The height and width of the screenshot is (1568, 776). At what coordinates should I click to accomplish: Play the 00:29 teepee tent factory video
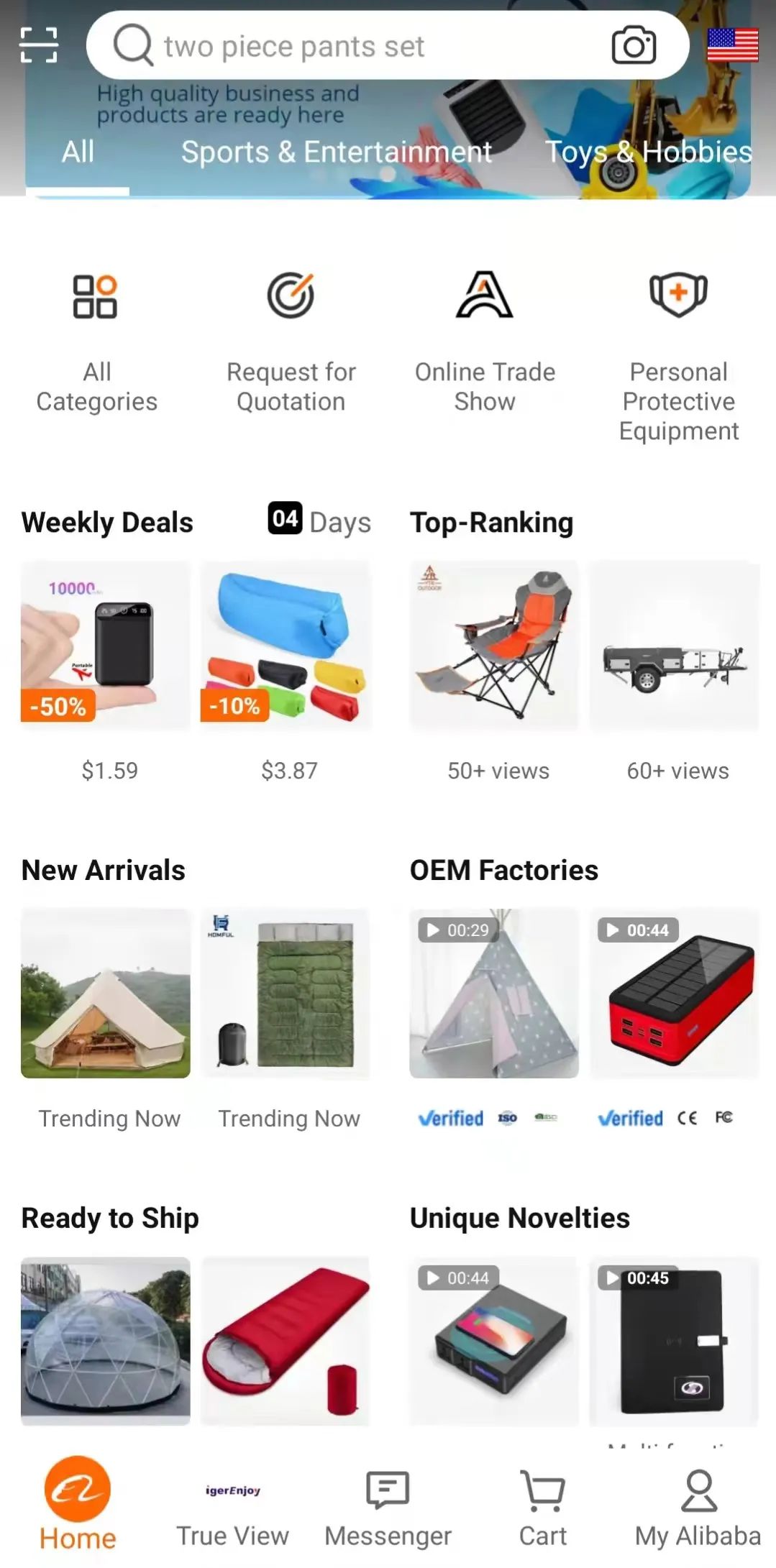coord(495,994)
